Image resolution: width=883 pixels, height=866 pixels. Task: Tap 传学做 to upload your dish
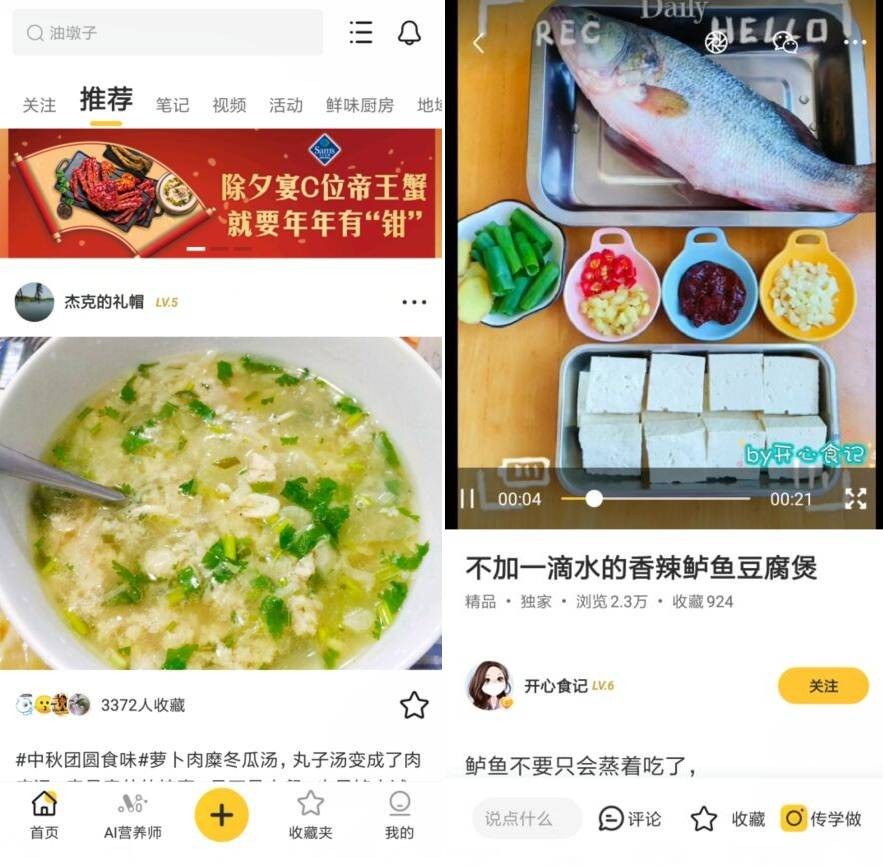pyautogui.click(x=822, y=818)
